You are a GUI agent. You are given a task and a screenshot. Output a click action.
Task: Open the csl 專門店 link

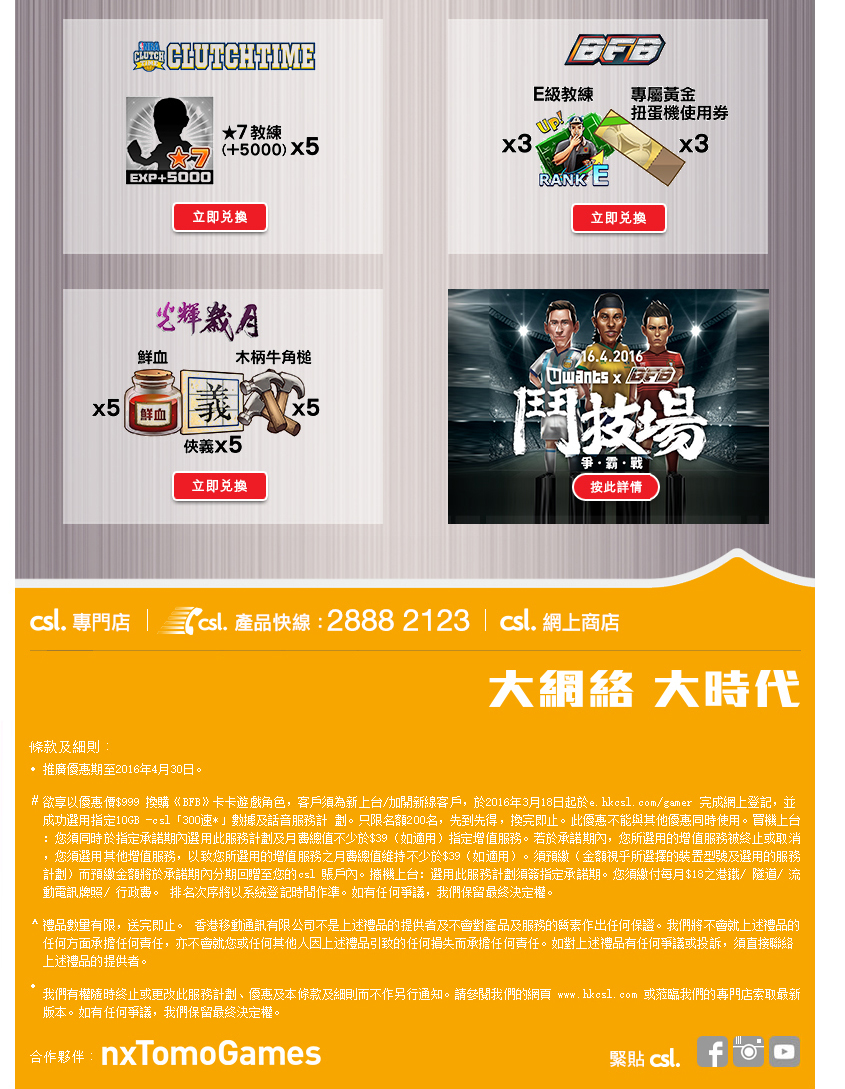click(80, 621)
